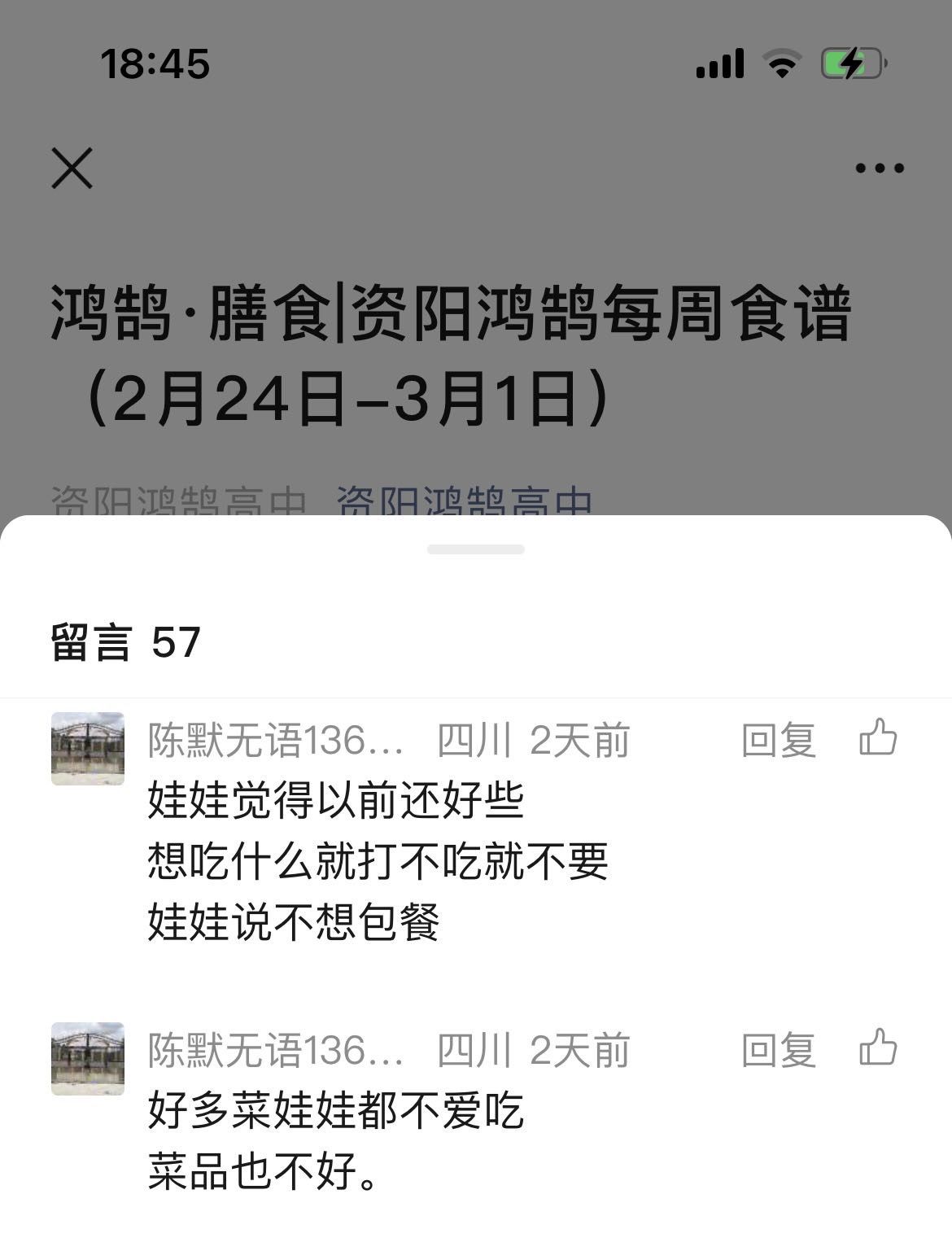Like the comment 娃娃说不想包餐
This screenshot has width=952, height=1251.
click(879, 738)
